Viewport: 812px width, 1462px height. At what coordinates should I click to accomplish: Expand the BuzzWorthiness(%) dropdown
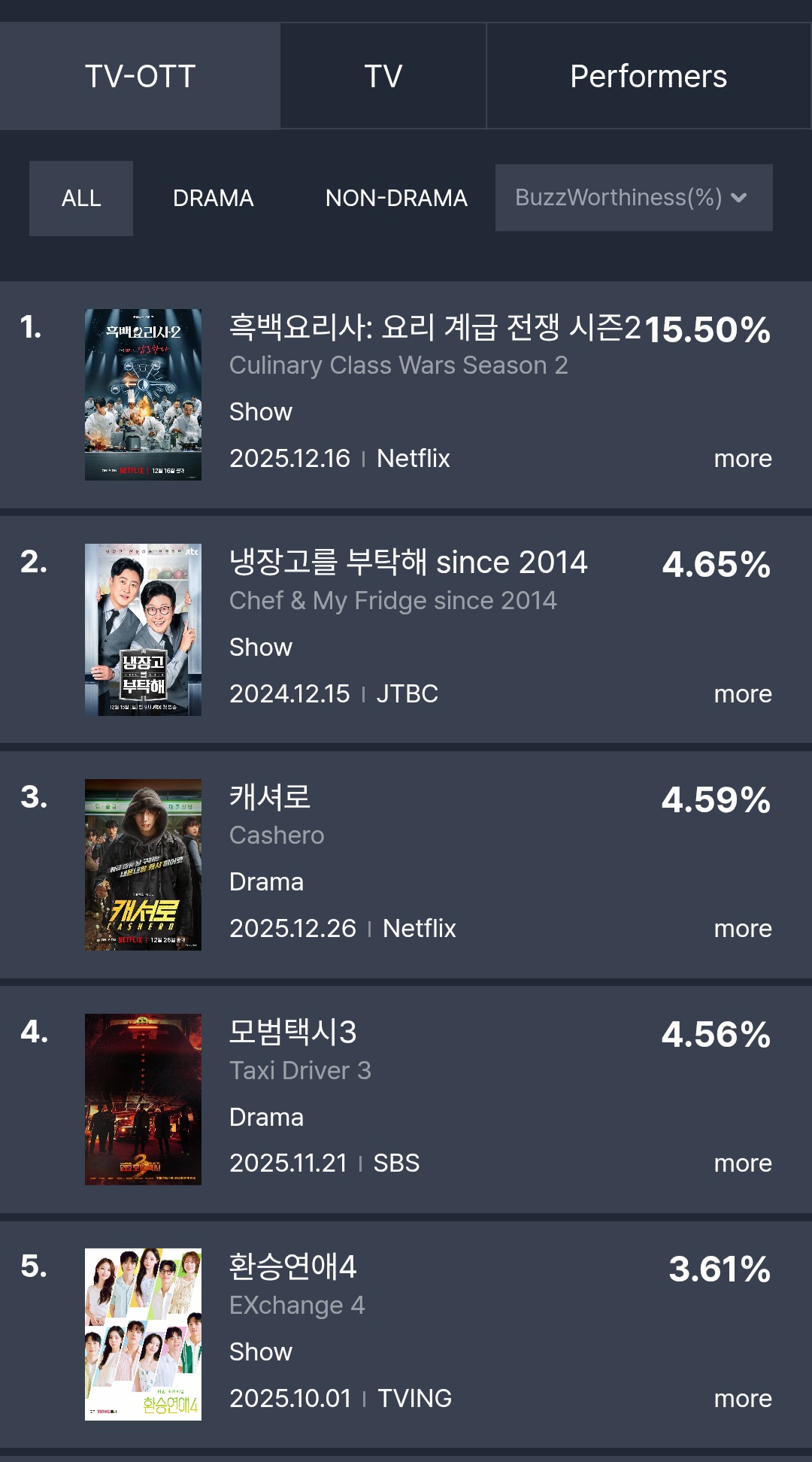click(x=633, y=198)
